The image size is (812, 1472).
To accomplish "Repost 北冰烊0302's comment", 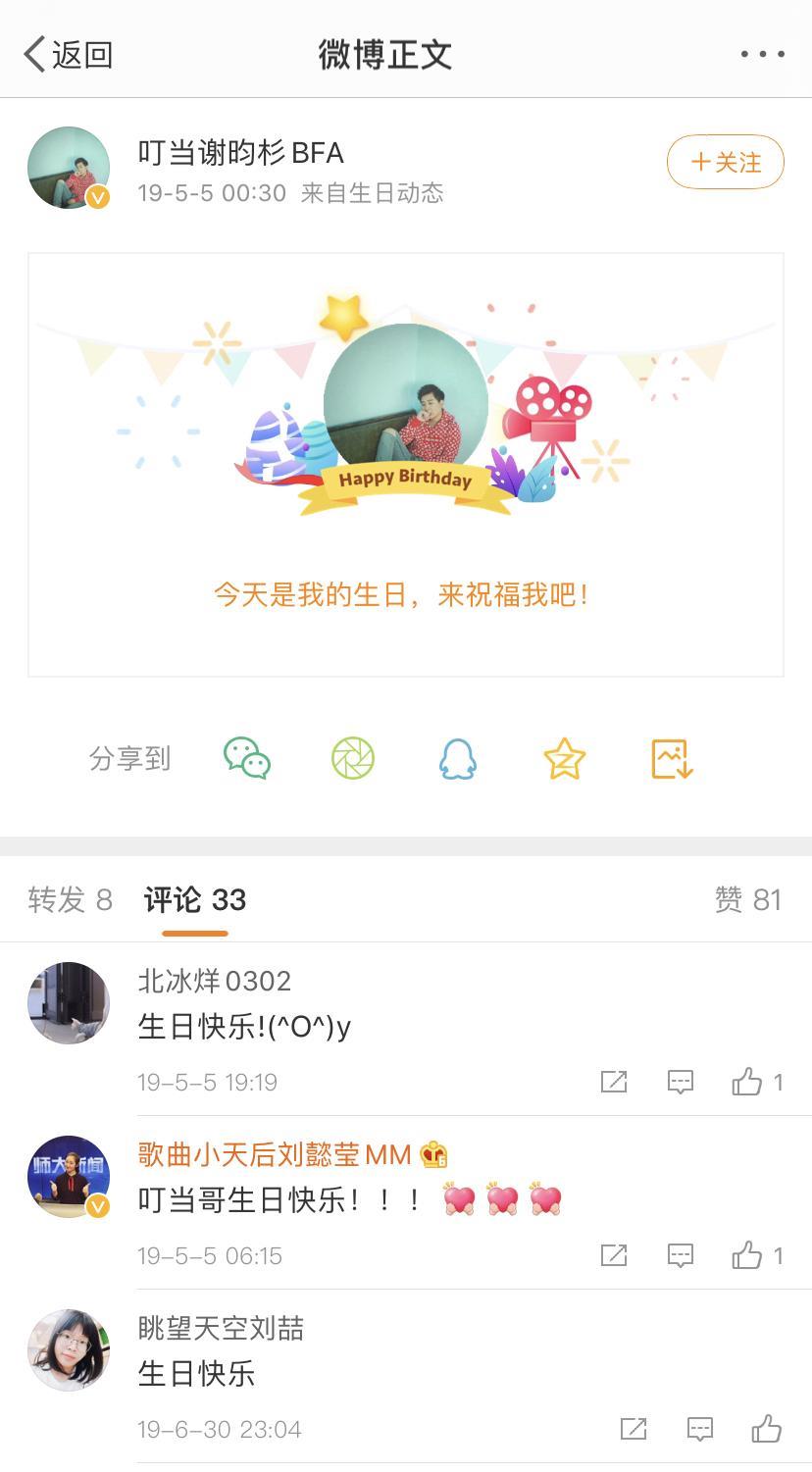I will point(614,1082).
